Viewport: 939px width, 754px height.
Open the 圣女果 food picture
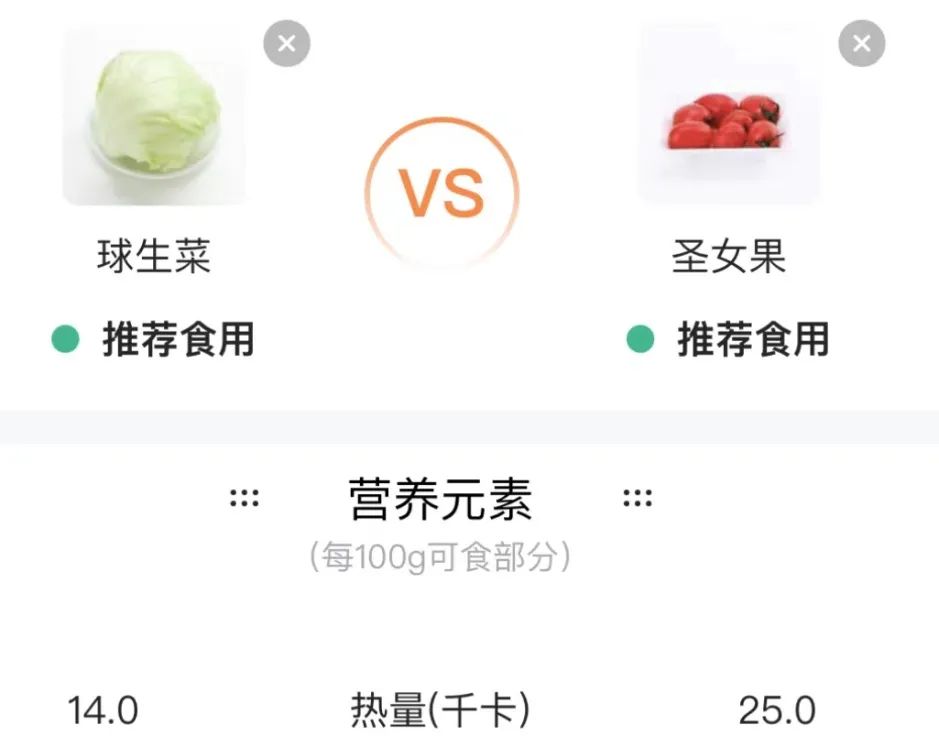[728, 115]
